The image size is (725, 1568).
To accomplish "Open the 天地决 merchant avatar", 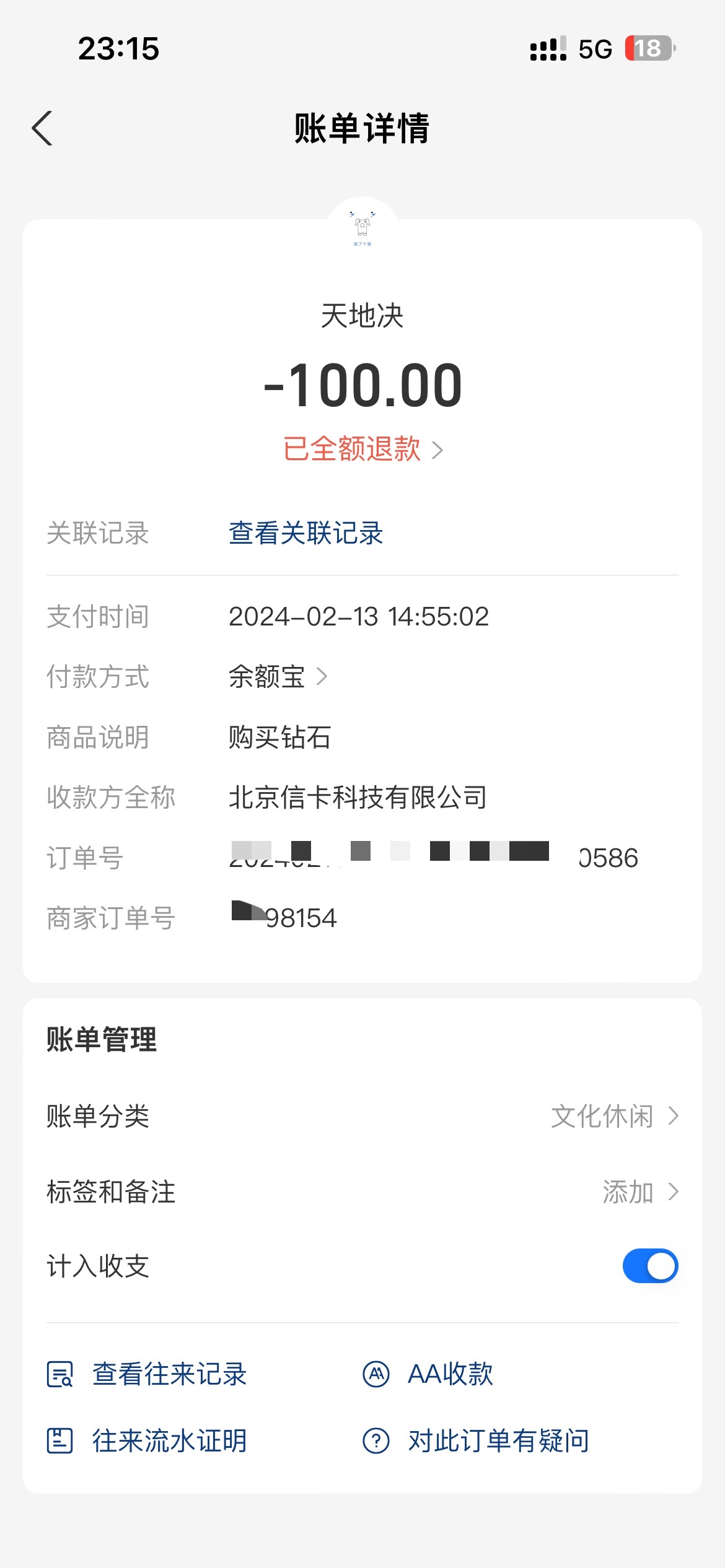I will click(362, 227).
